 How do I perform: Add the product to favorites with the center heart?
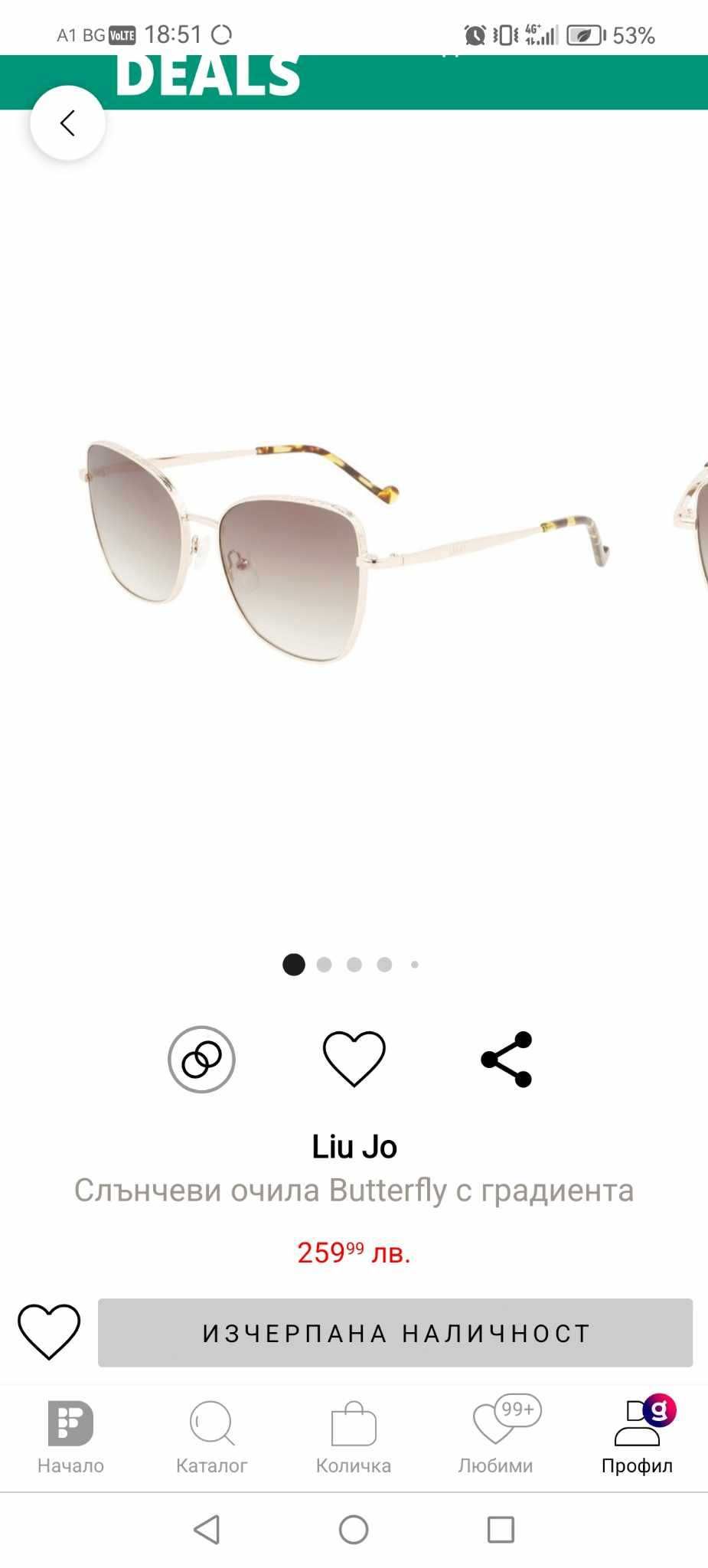(354, 1059)
